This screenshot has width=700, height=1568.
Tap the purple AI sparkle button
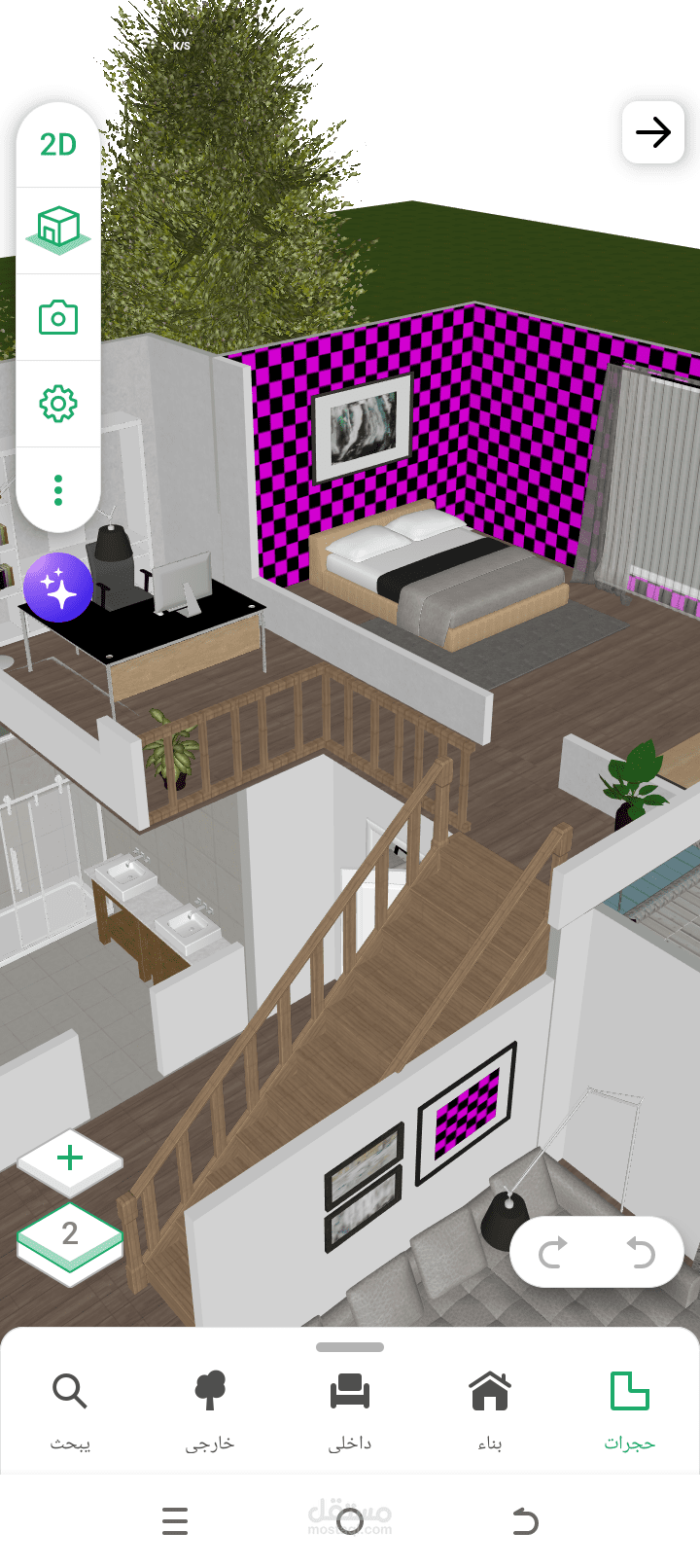[58, 588]
